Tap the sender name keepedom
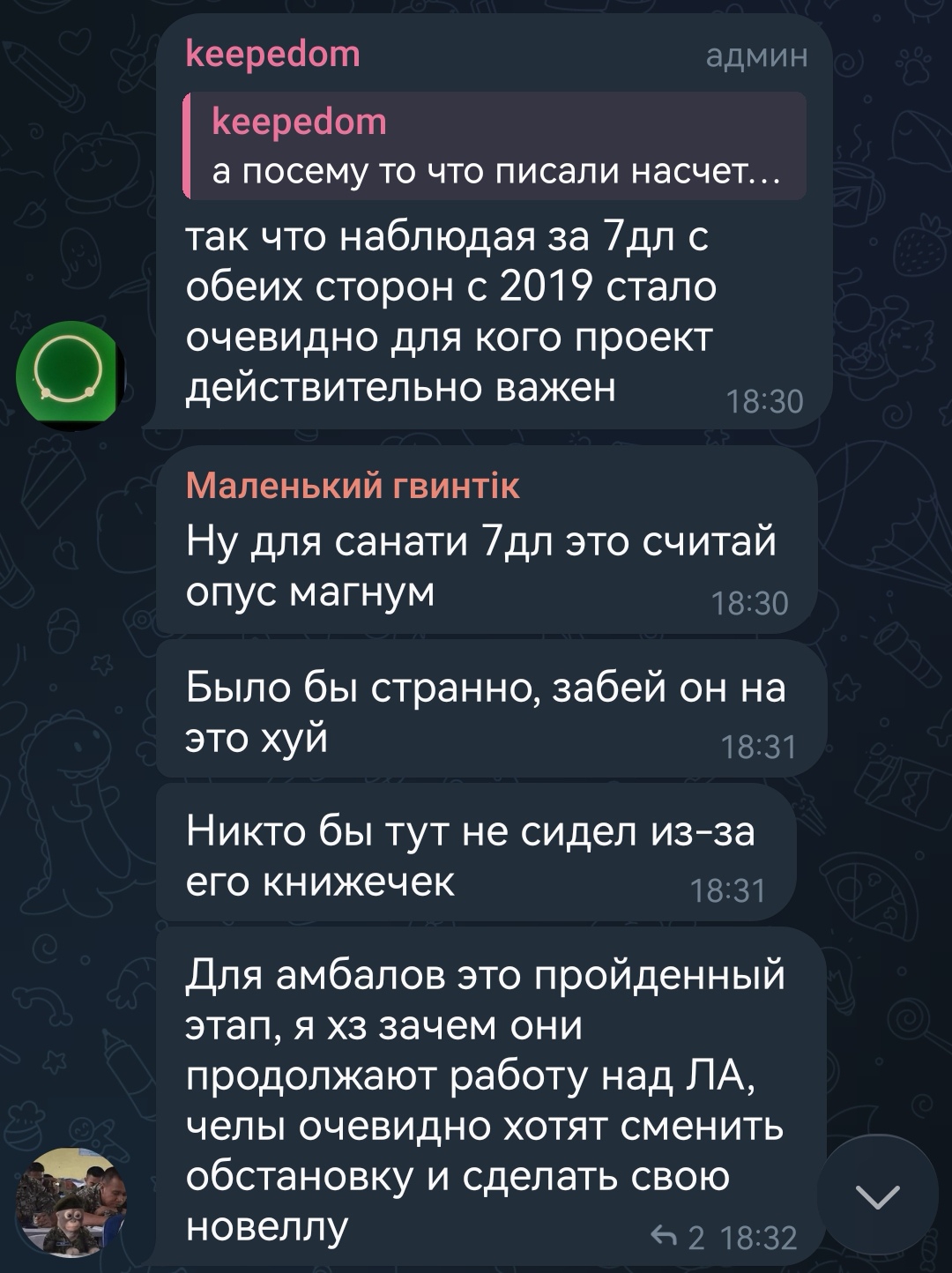Screen dimensions: 952x1273 tap(273, 55)
